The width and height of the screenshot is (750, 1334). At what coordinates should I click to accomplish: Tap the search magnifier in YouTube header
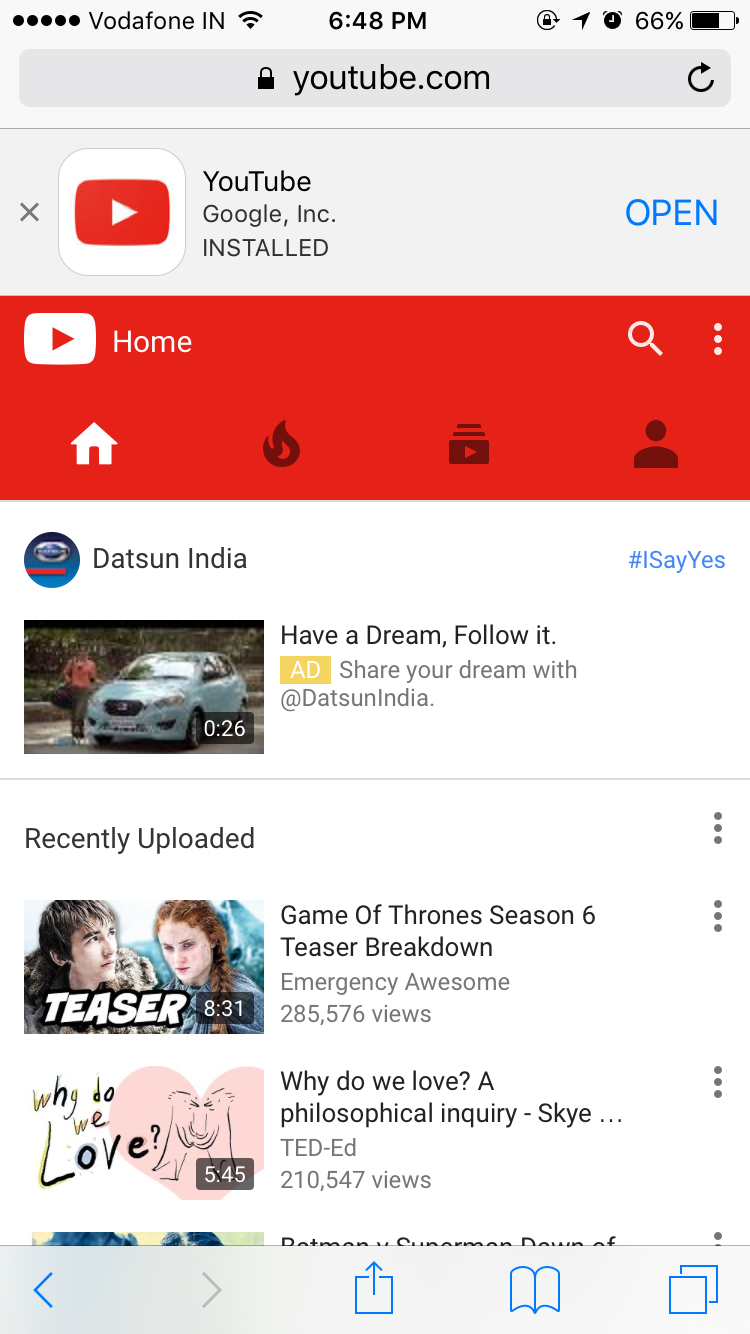tap(645, 340)
